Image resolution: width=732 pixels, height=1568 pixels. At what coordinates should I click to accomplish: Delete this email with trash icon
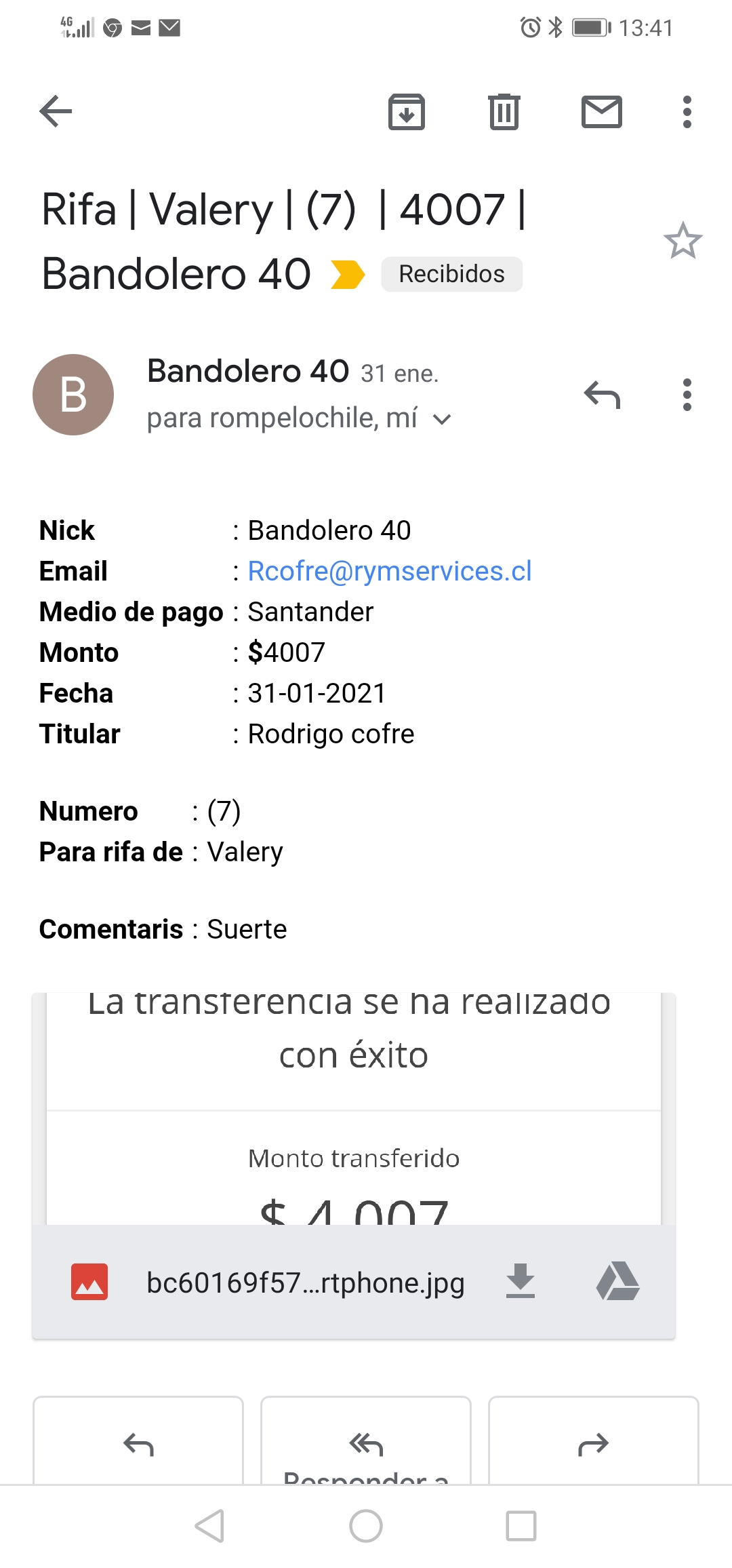[504, 112]
